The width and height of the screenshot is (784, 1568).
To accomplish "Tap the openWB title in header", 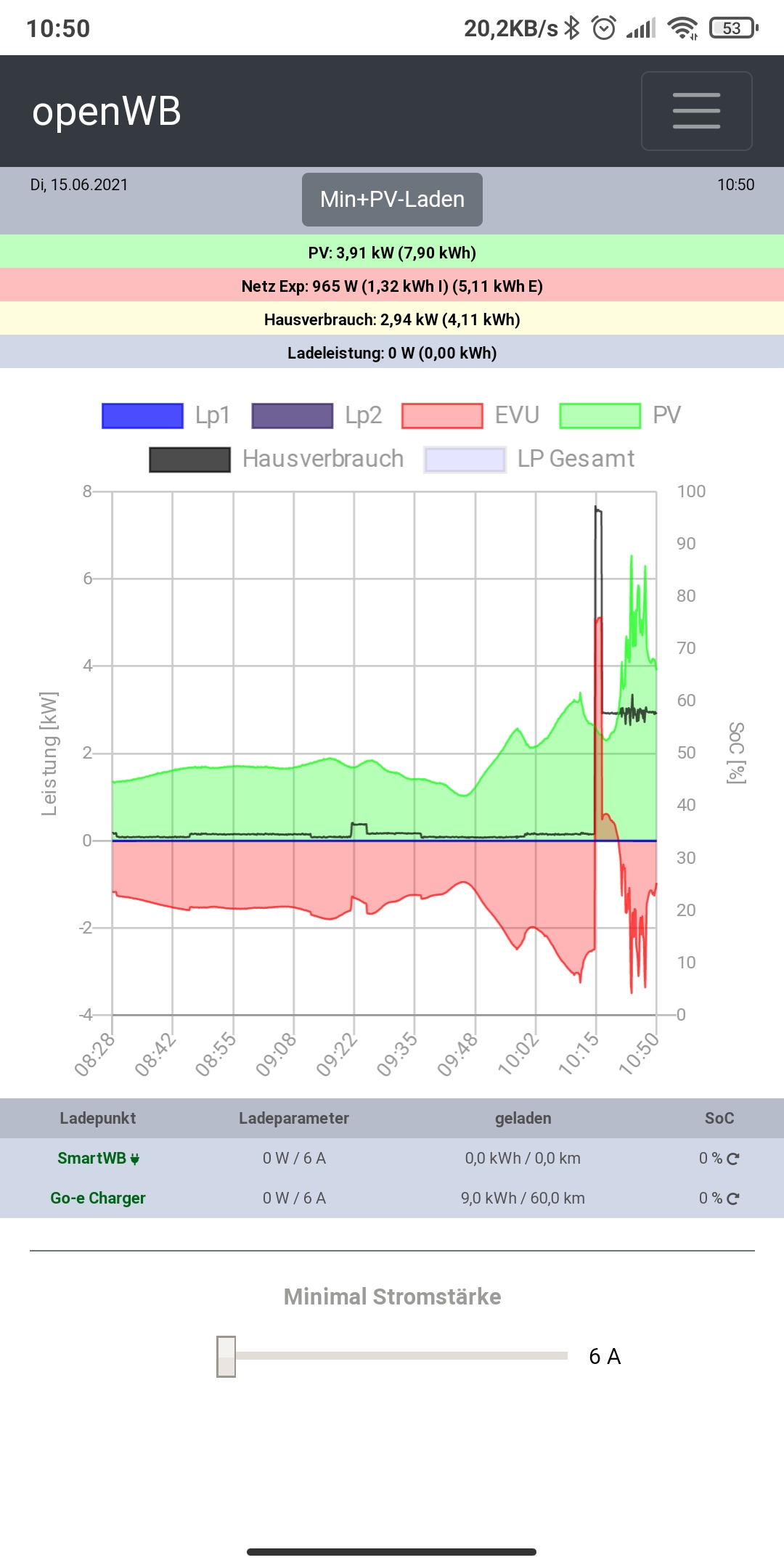I will (x=107, y=111).
